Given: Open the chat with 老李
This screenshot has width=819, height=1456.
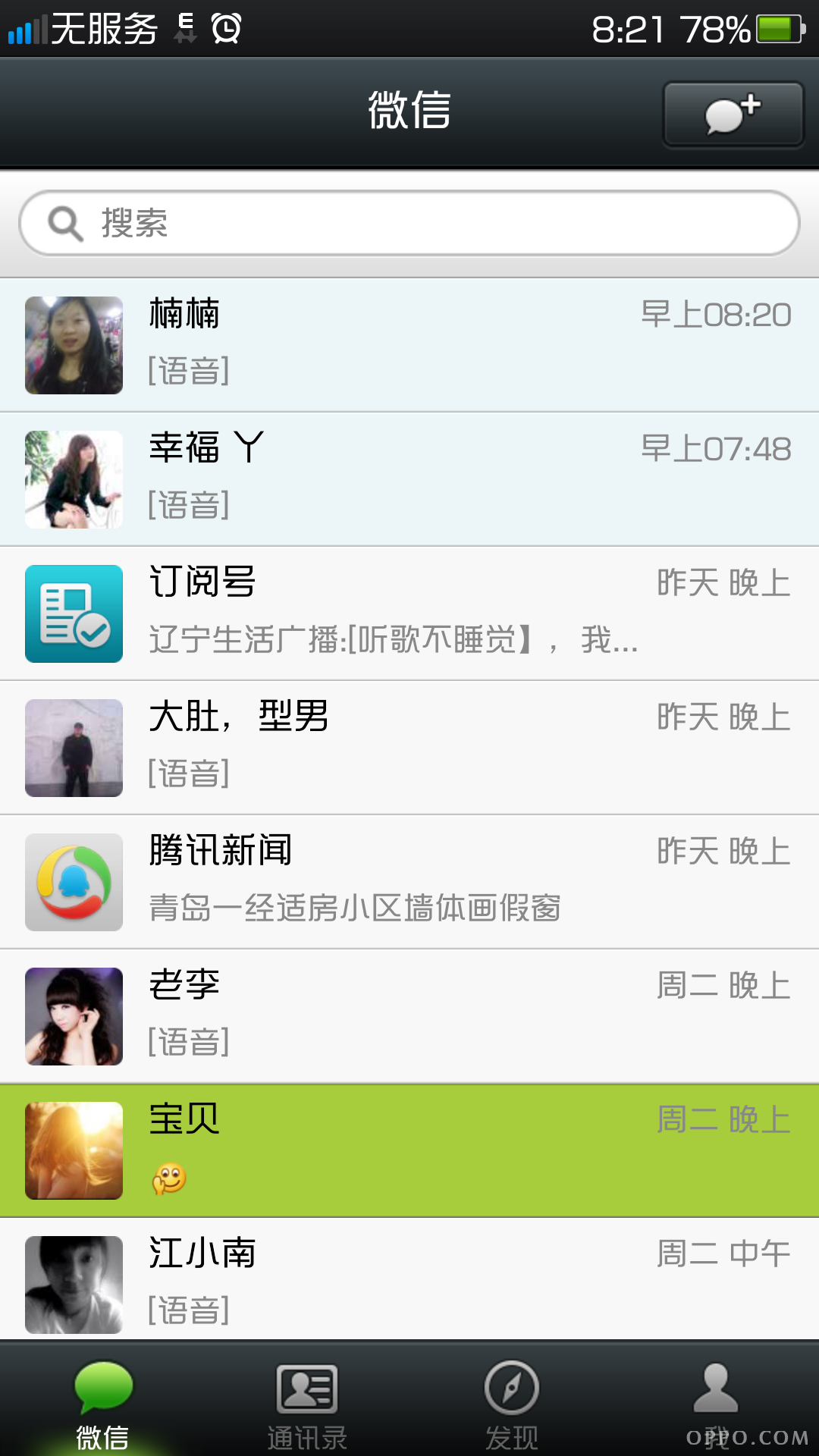Looking at the screenshot, I should [409, 1016].
